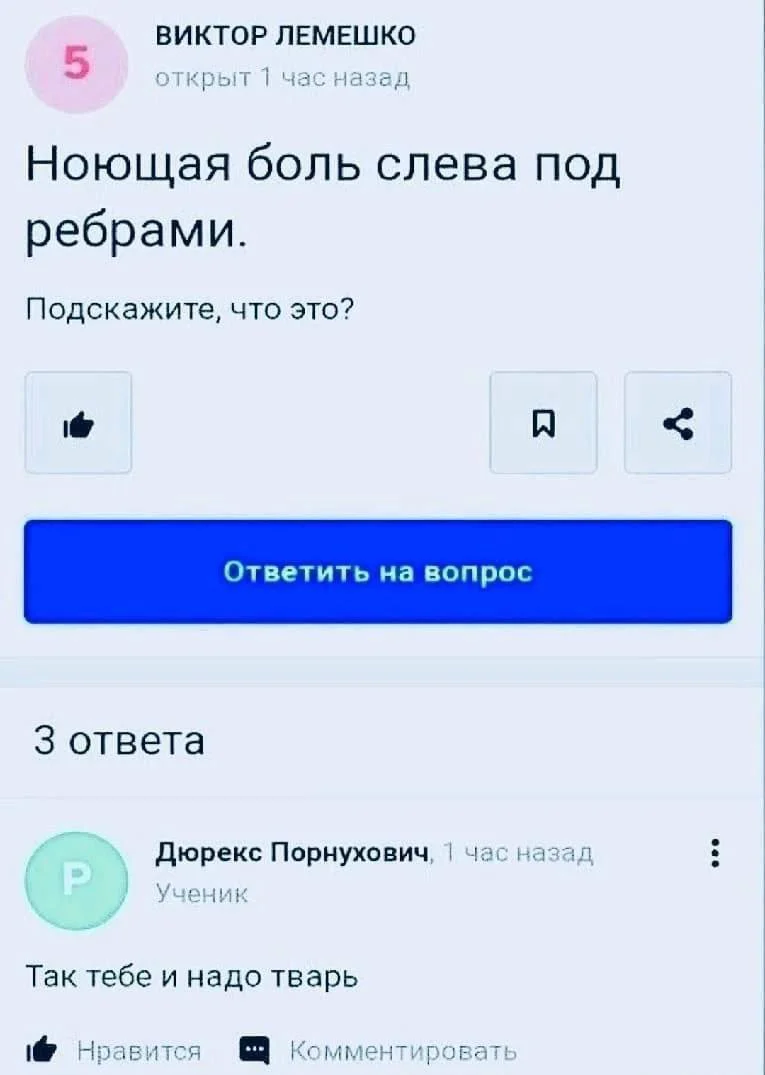Share this question
The width and height of the screenshot is (765, 1075).
[678, 422]
